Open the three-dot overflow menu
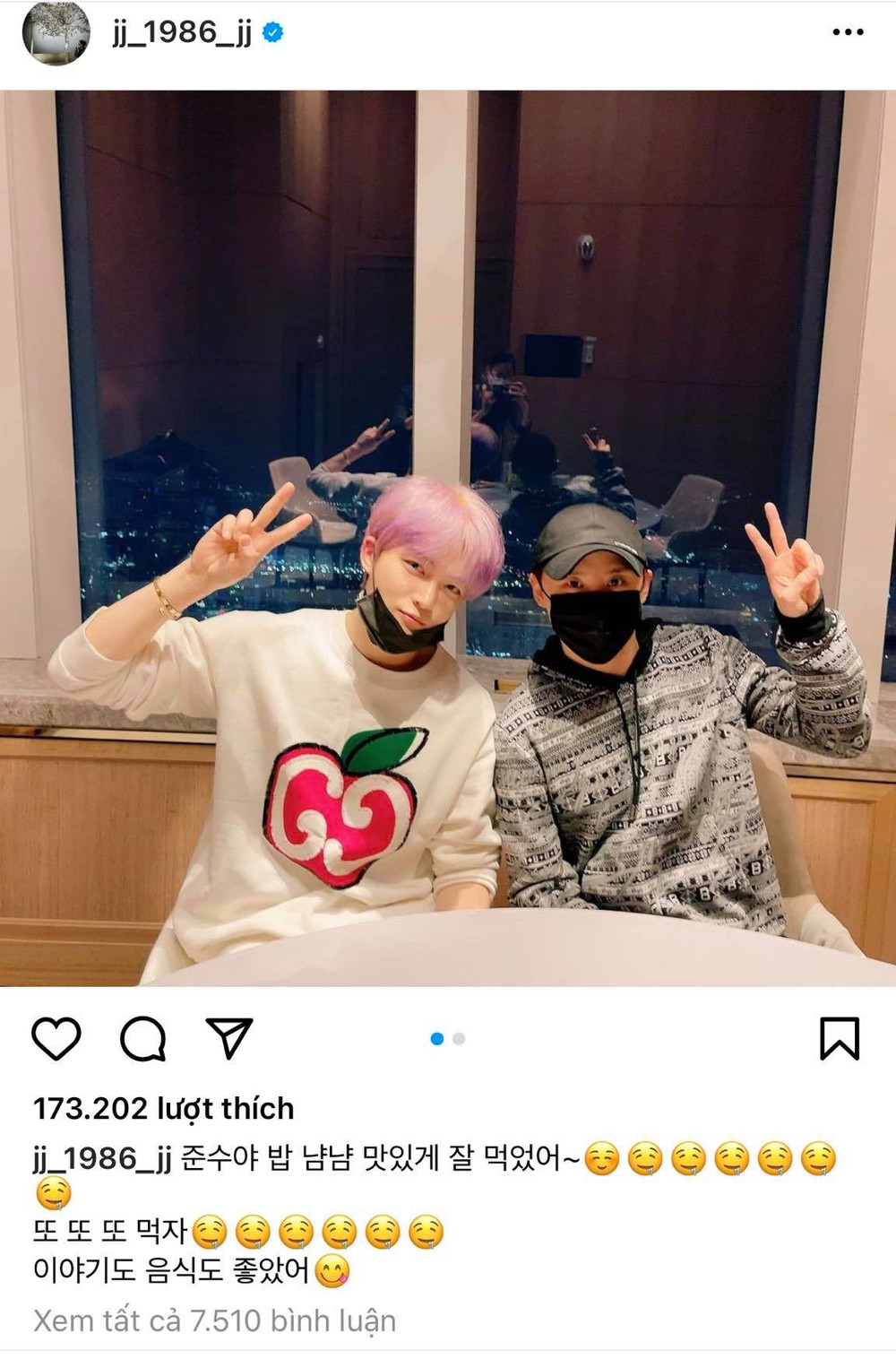Screen dimensions: 896x1368 tap(847, 33)
